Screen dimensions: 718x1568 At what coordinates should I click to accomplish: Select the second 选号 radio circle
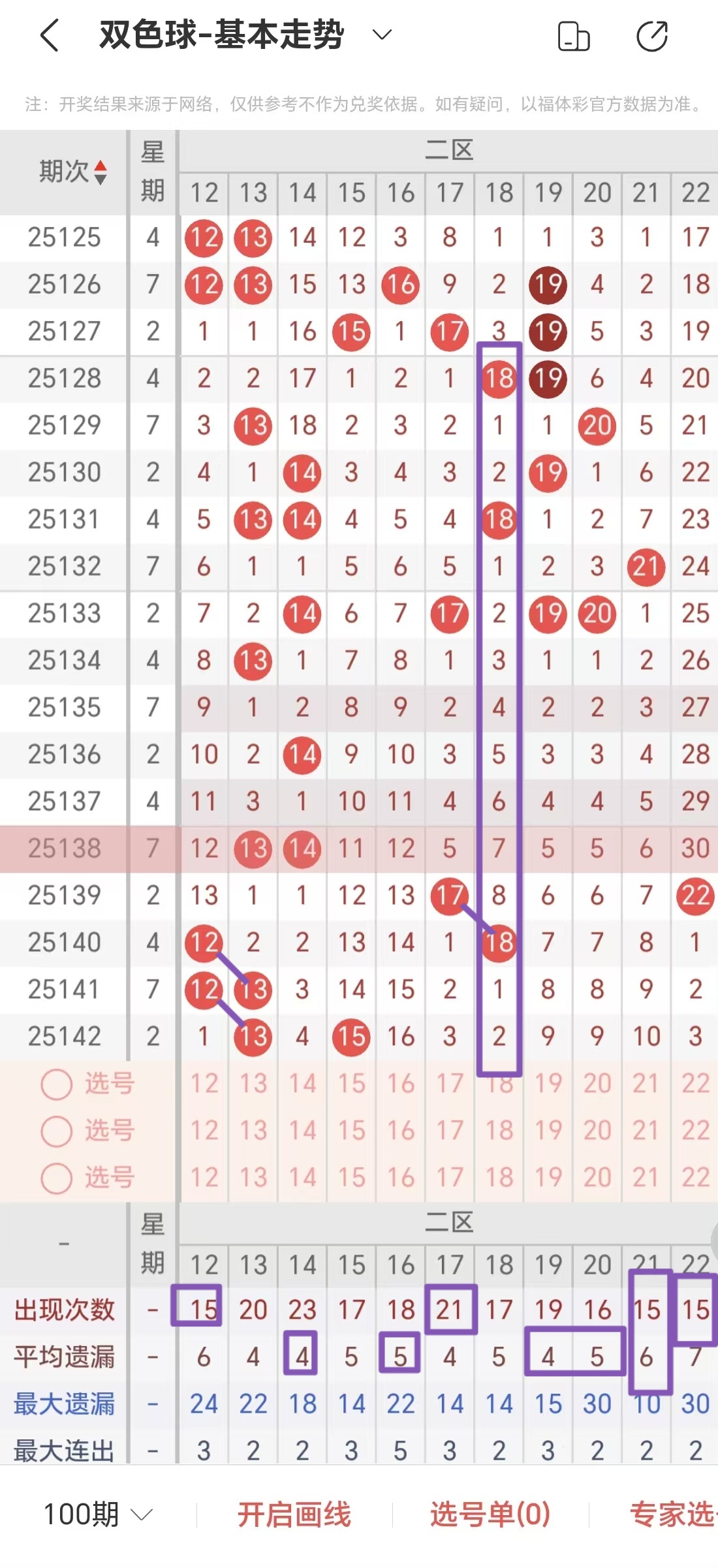[57, 1131]
